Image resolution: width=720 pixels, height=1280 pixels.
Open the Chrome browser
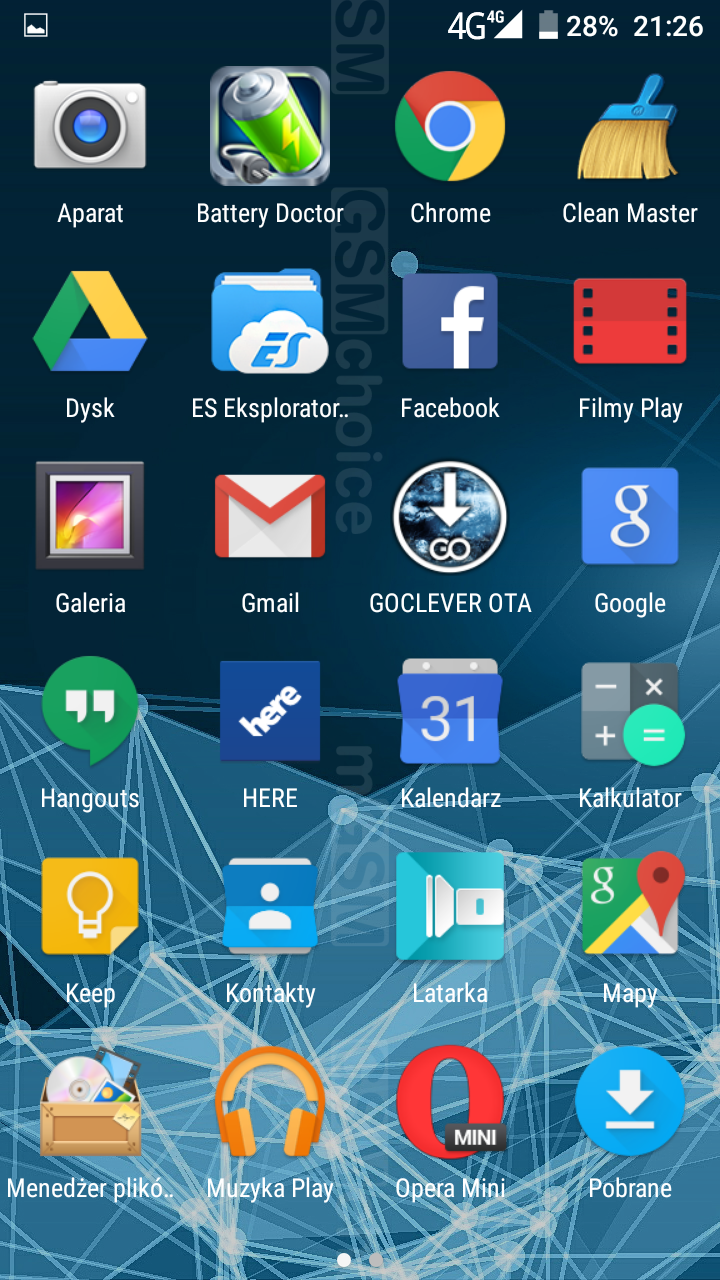coord(450,126)
